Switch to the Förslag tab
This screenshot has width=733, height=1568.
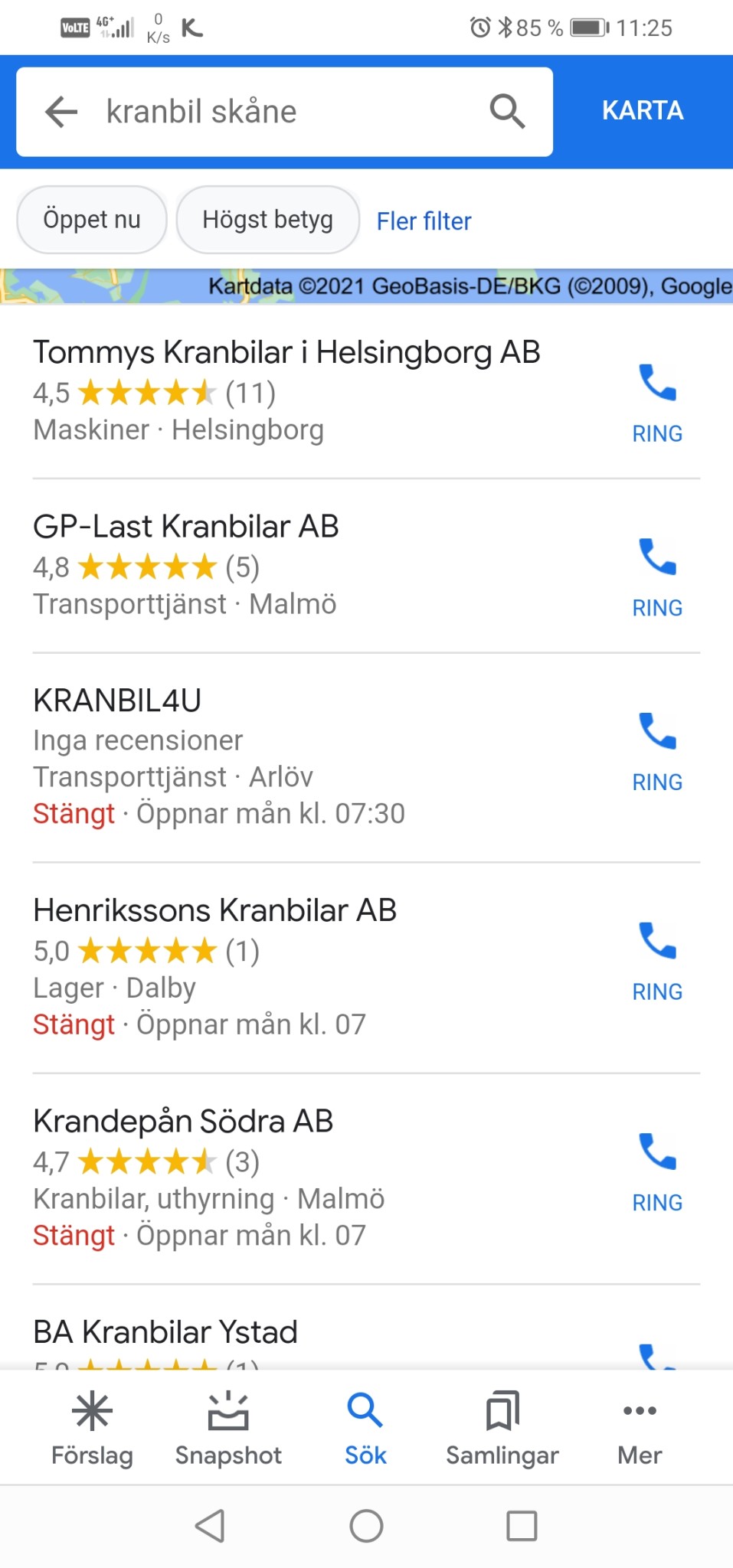[92, 1427]
